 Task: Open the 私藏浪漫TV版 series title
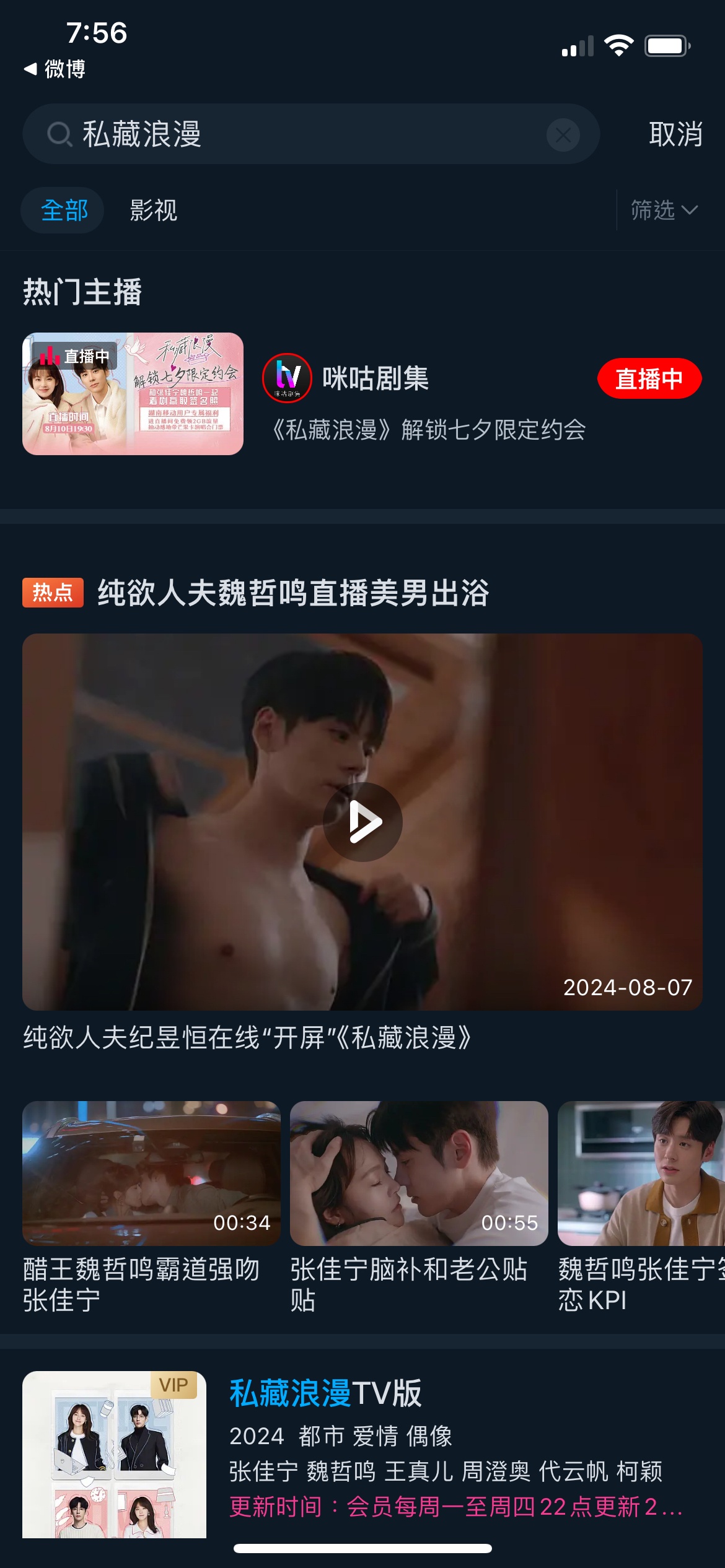click(x=325, y=1394)
